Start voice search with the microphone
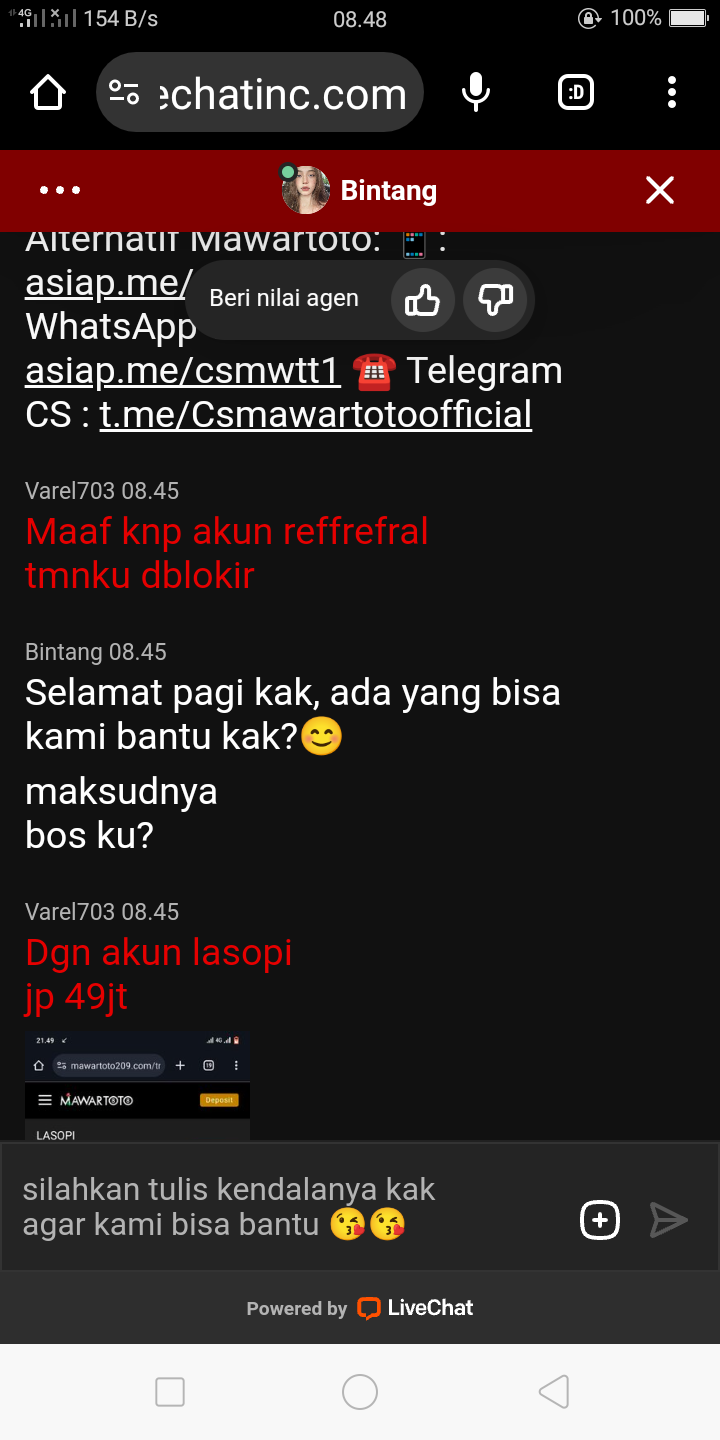 [476, 93]
